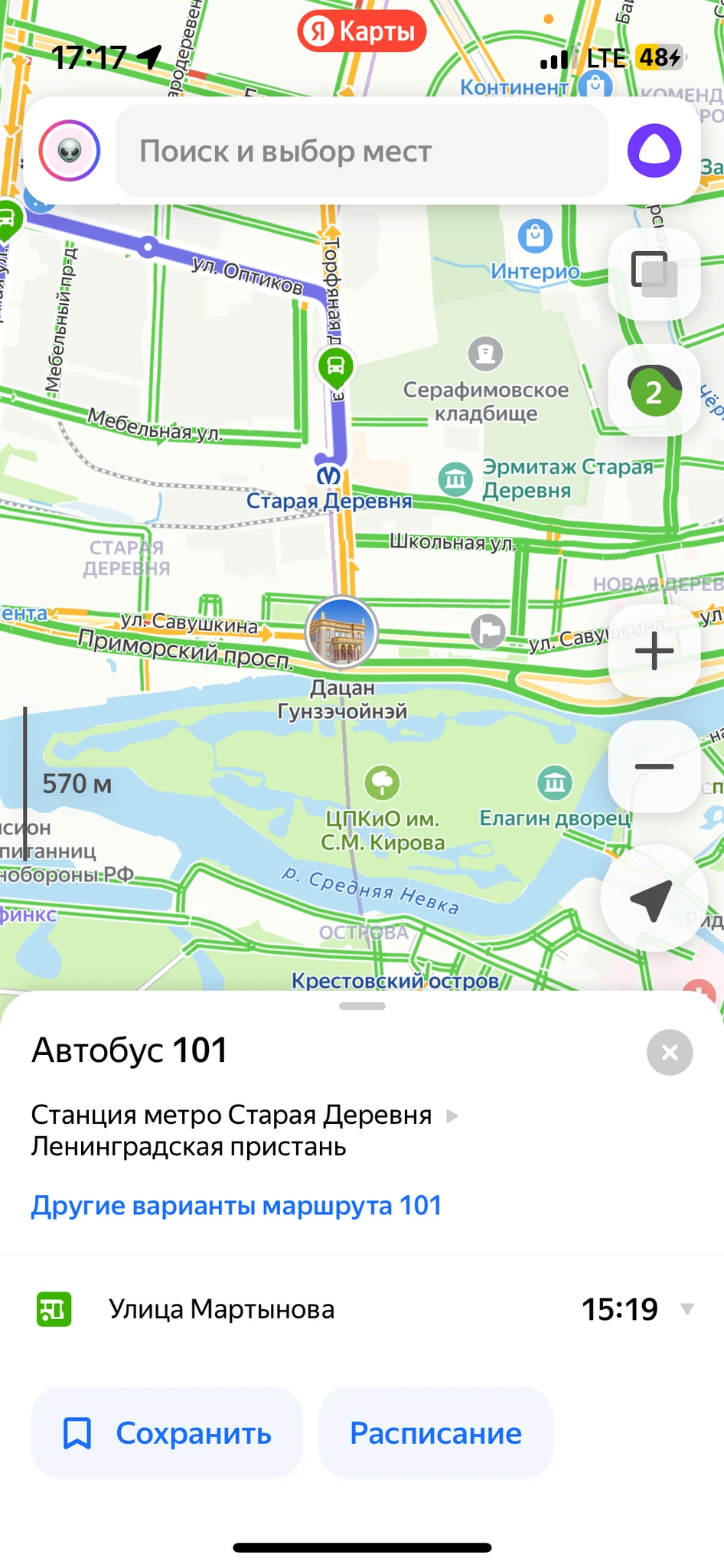Open the Эрмитаж Старая Деревня museum marker
The image size is (724, 1568).
pos(455,479)
